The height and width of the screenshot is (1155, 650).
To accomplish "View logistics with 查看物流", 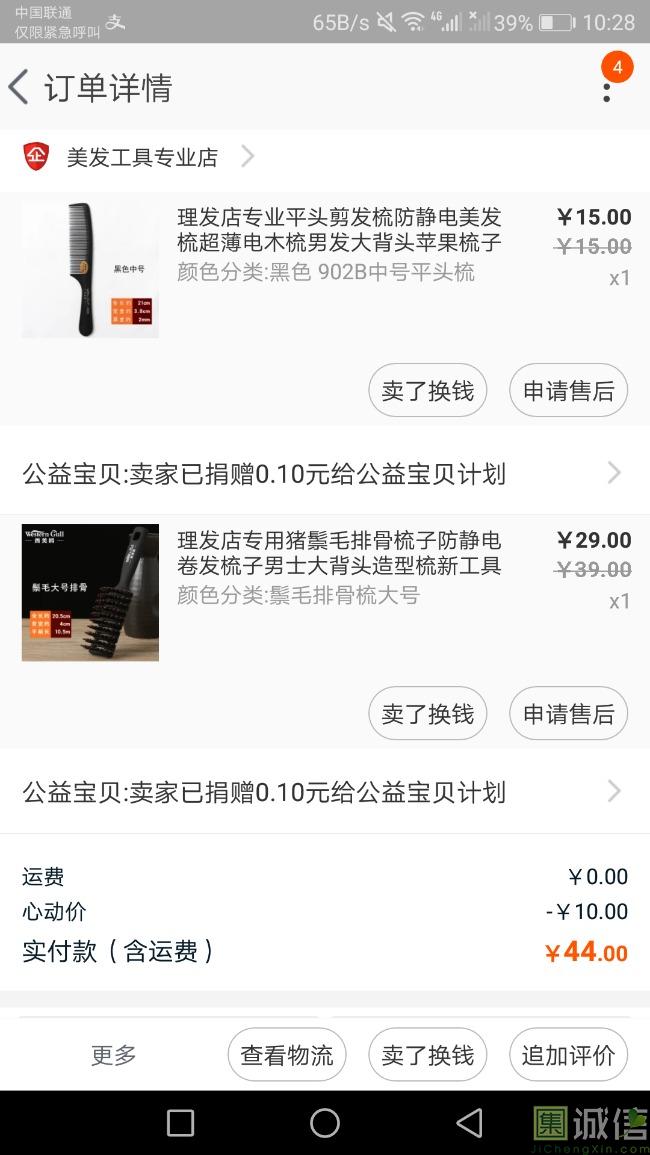I will tap(286, 1055).
